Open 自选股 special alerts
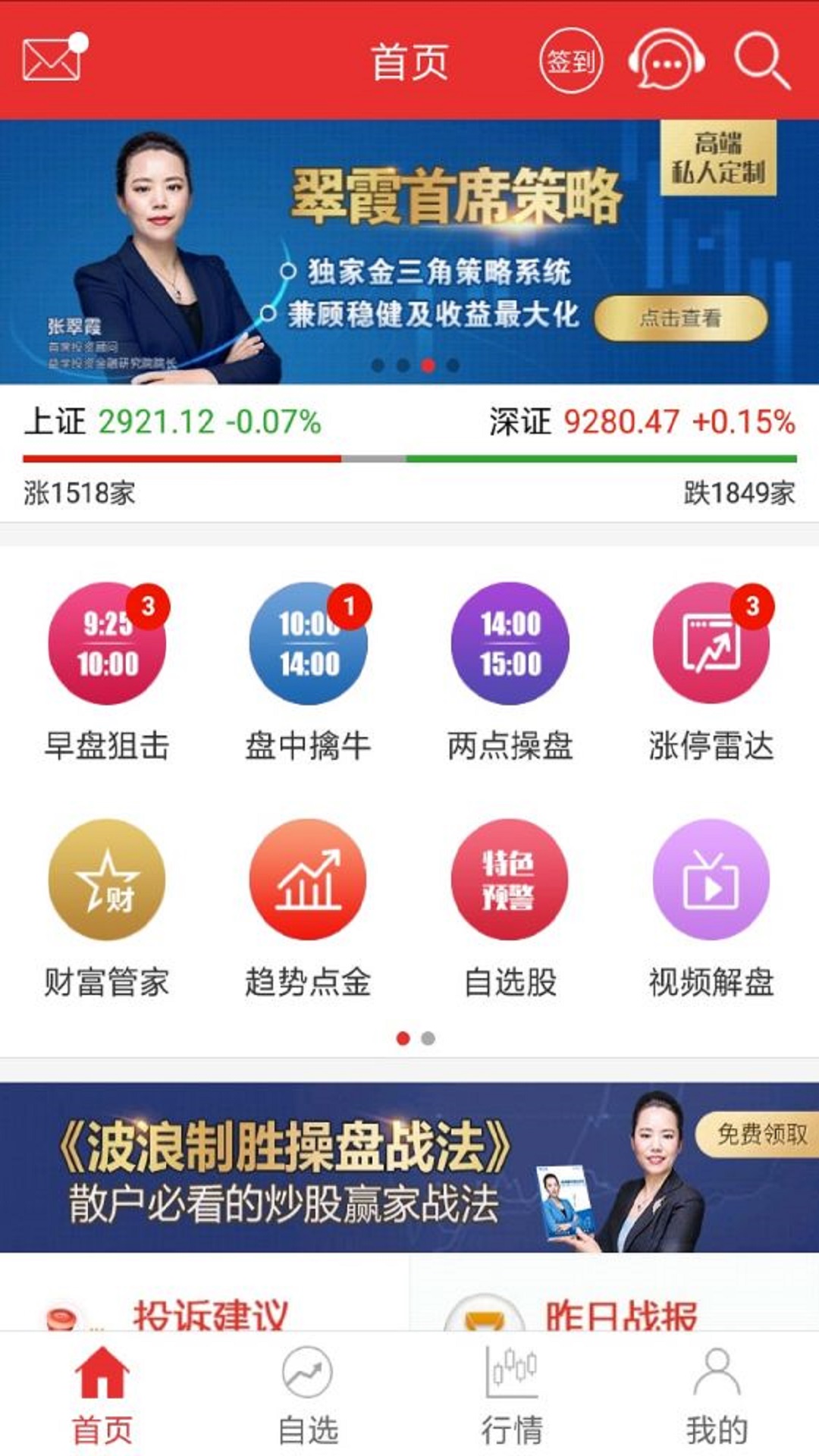This screenshot has height=1456, width=819. pos(510,880)
